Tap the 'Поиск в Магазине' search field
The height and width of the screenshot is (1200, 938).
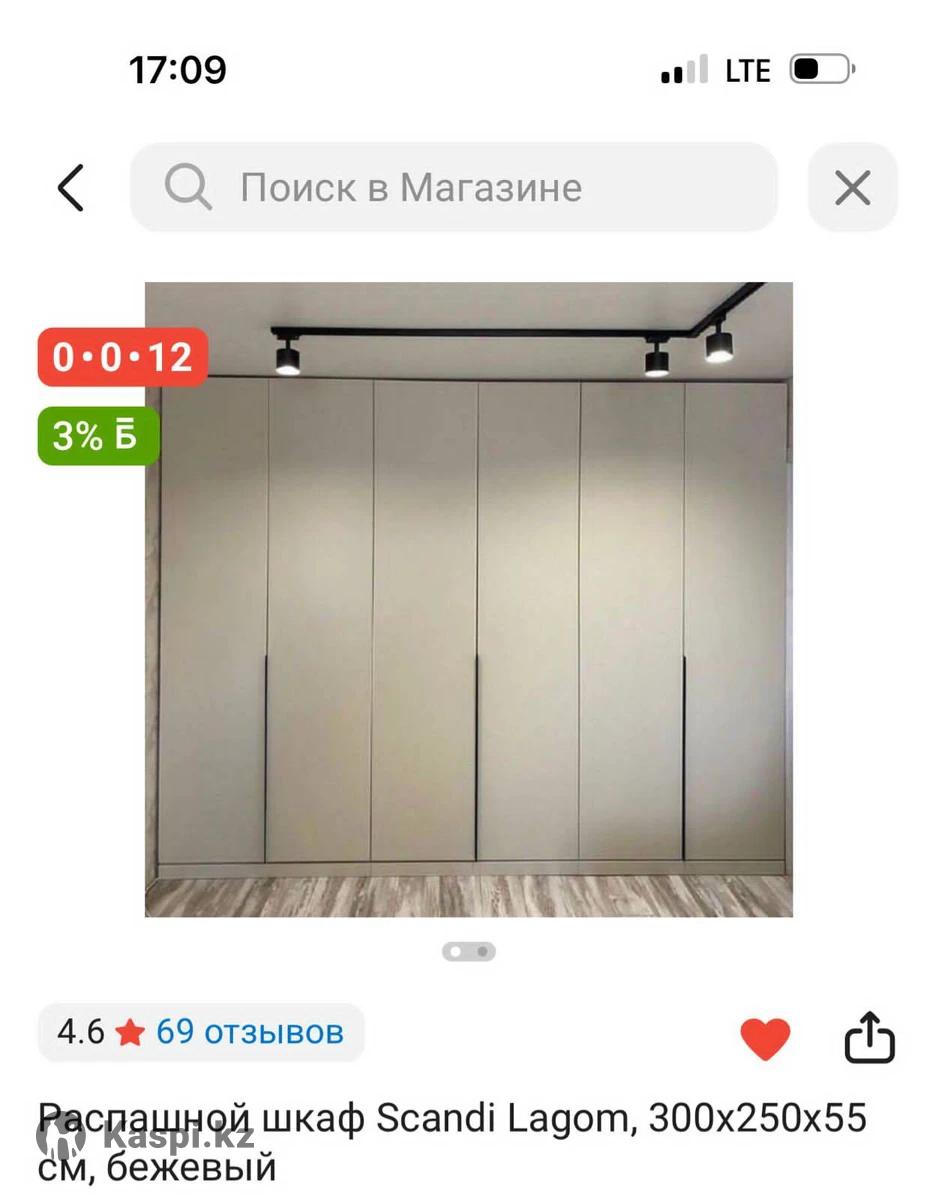coord(453,188)
